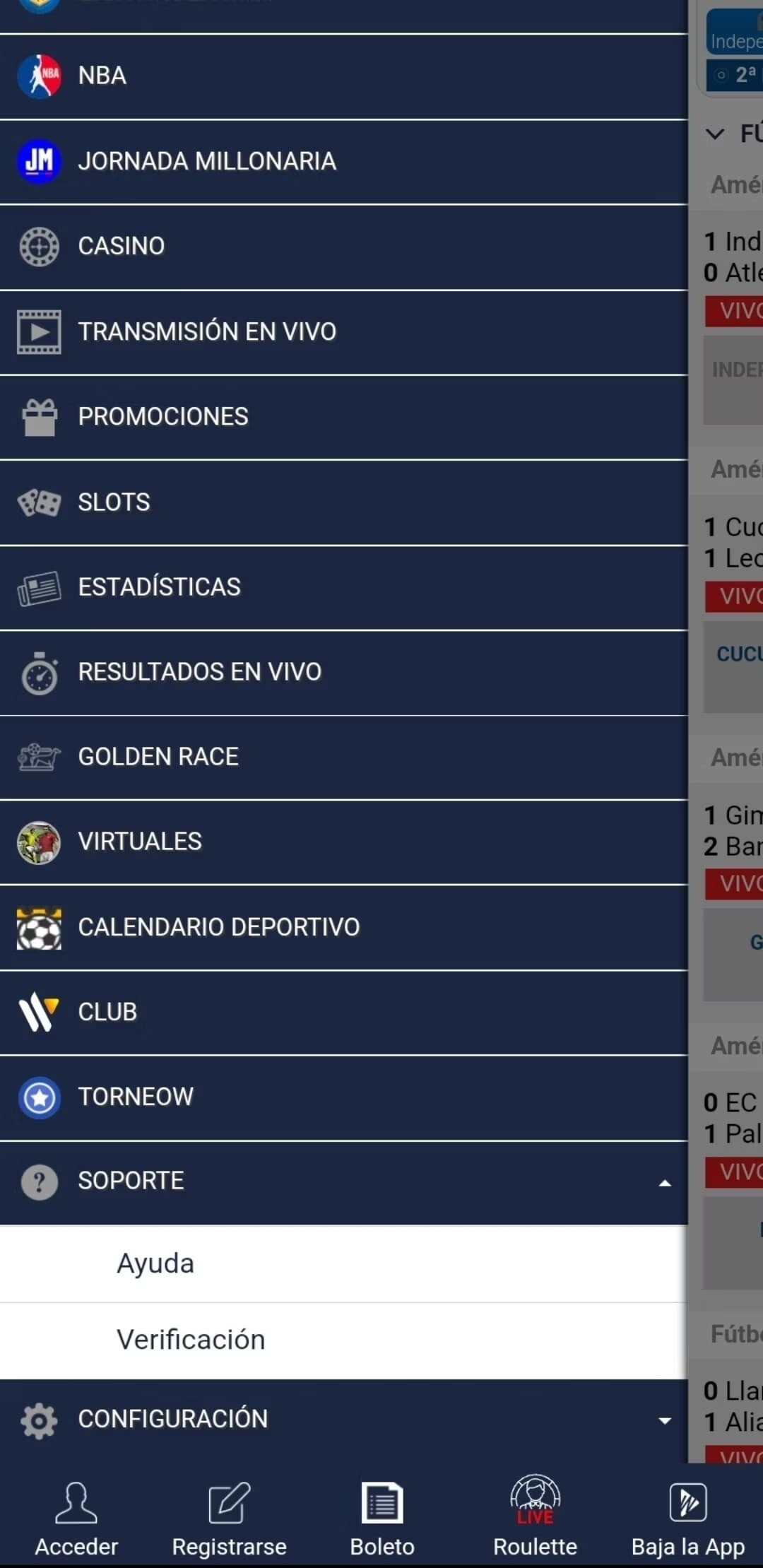Click the Transmisión en Vivo video icon
Viewport: 763px width, 1568px height.
tap(39, 330)
